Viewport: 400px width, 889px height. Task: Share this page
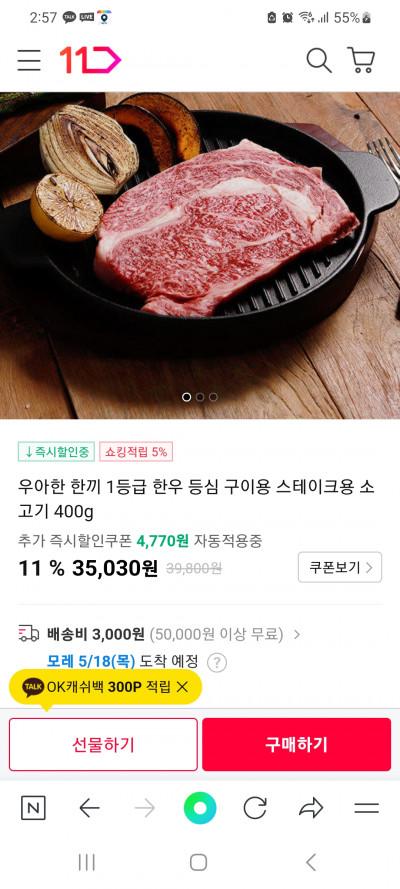coord(311,808)
